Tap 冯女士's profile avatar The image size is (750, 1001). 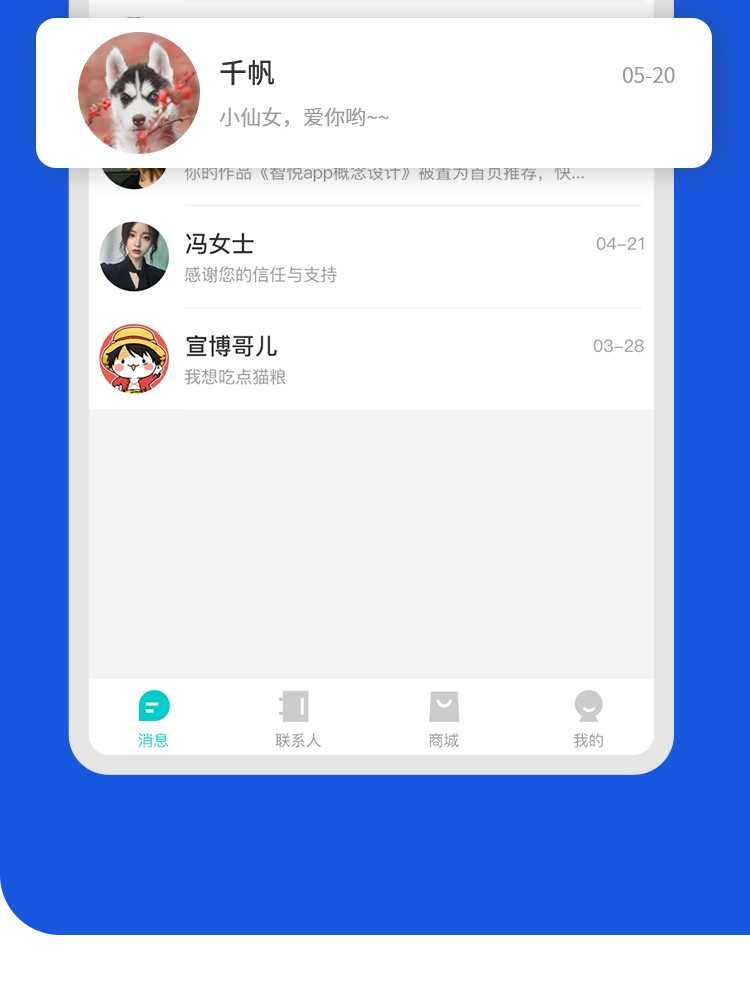click(x=134, y=256)
